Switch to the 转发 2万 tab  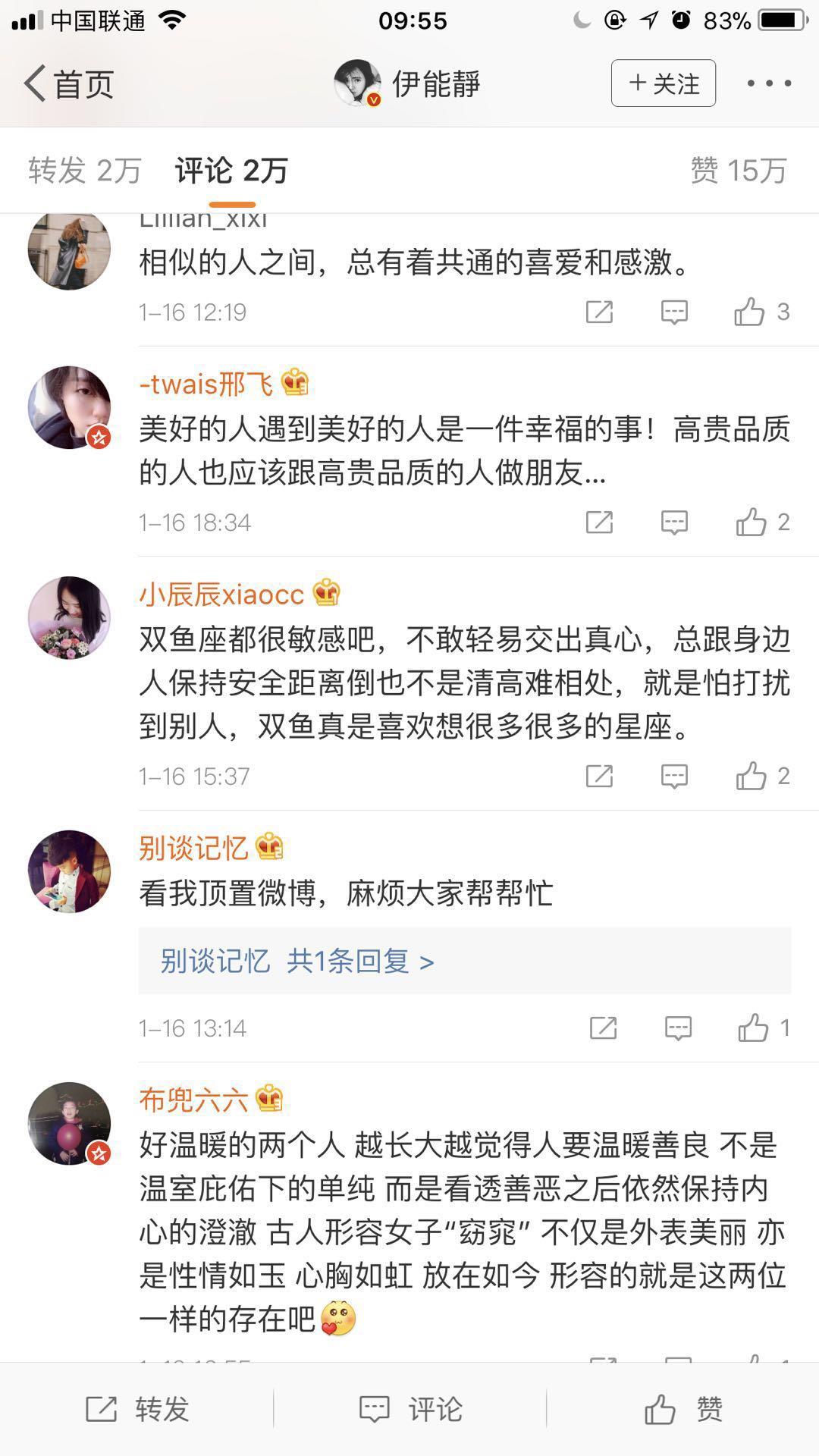click(x=85, y=170)
